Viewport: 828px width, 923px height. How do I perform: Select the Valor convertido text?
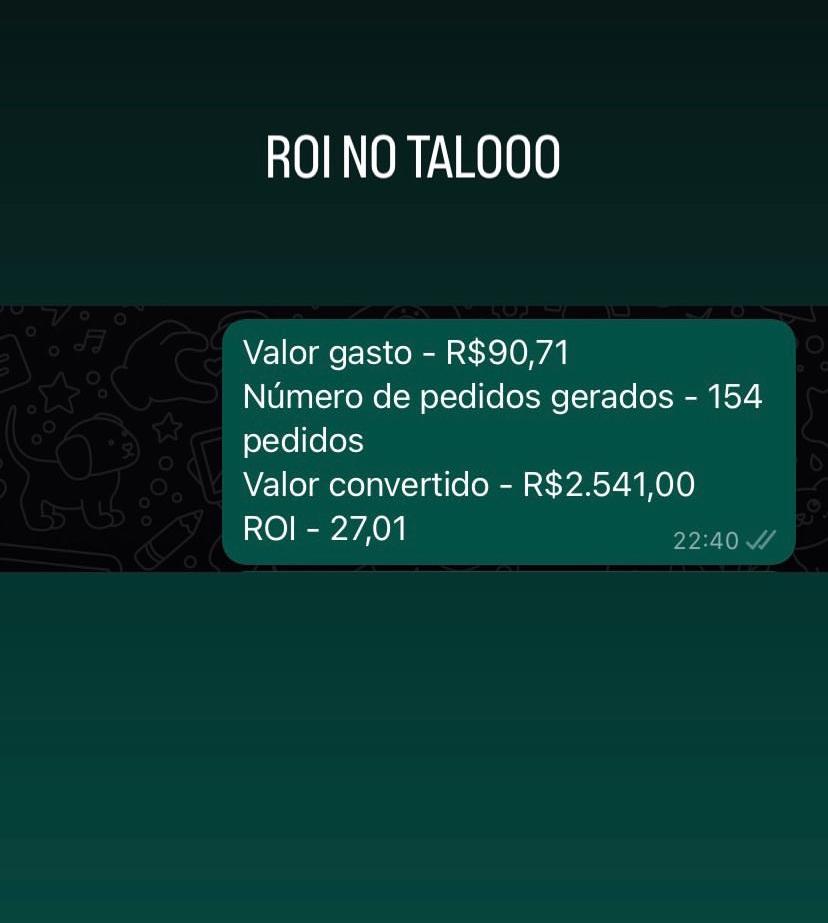pos(370,484)
